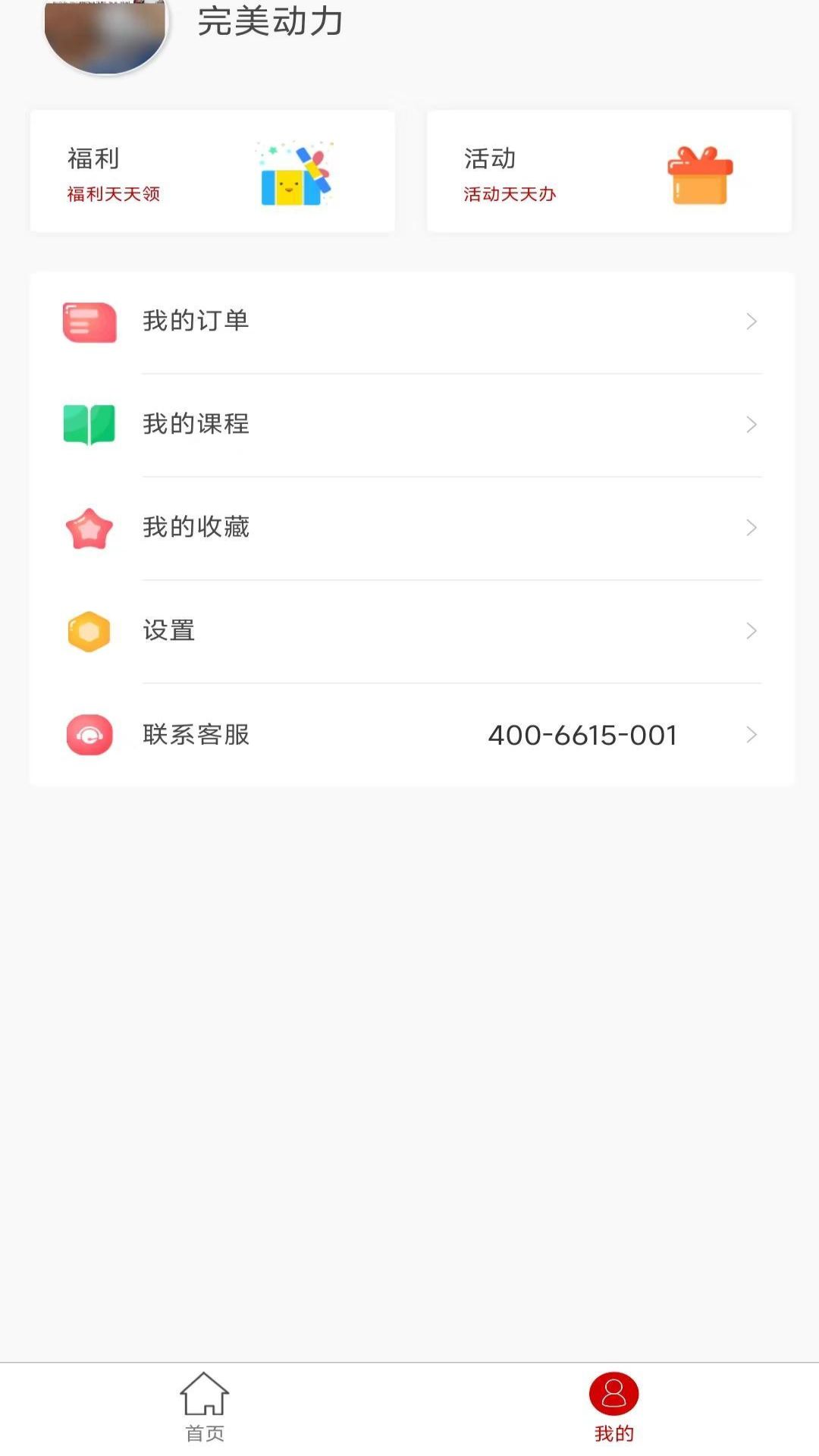This screenshot has height=1456, width=819.
Task: Tap the 我的订单 order list icon
Action: click(x=89, y=322)
